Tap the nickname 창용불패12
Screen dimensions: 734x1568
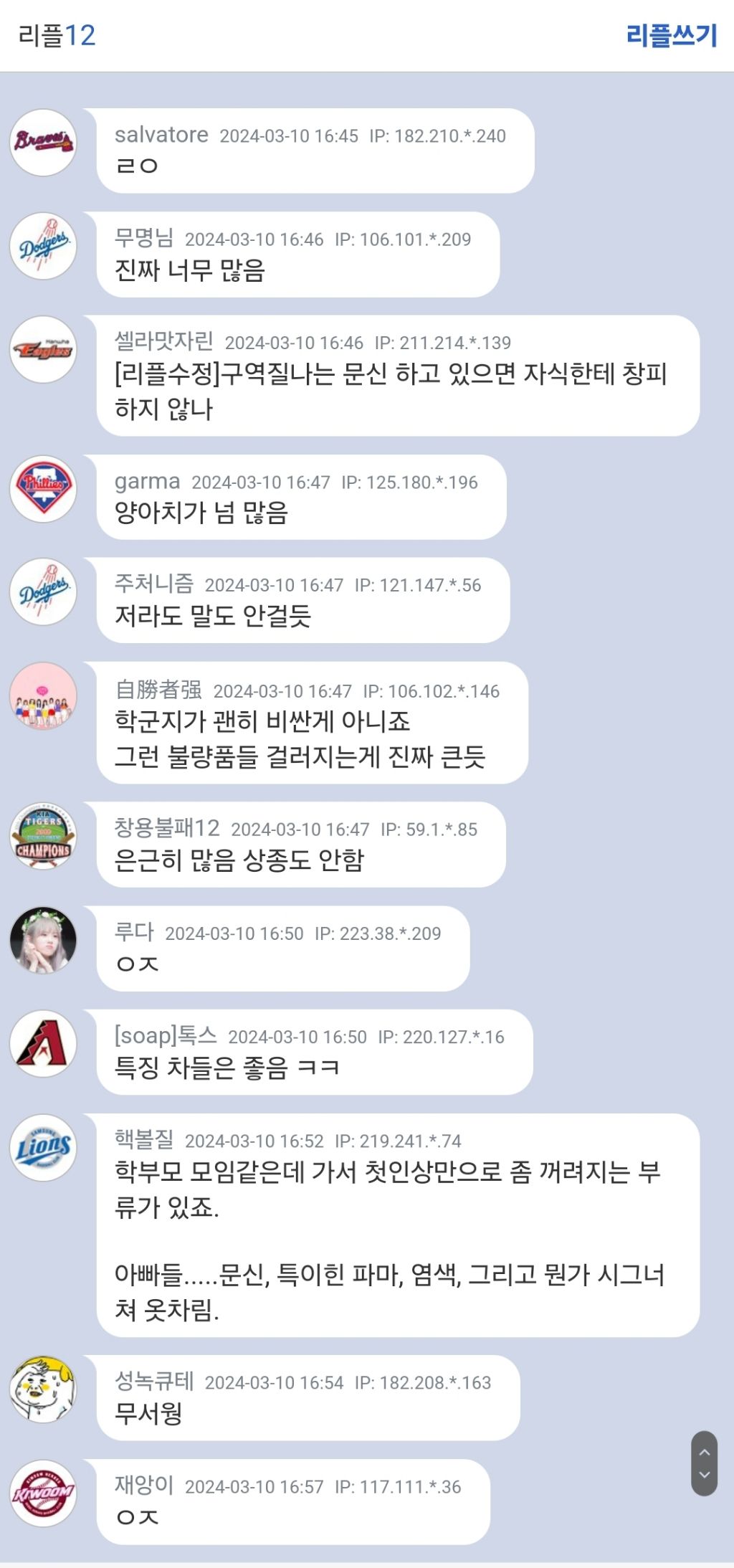(167, 828)
